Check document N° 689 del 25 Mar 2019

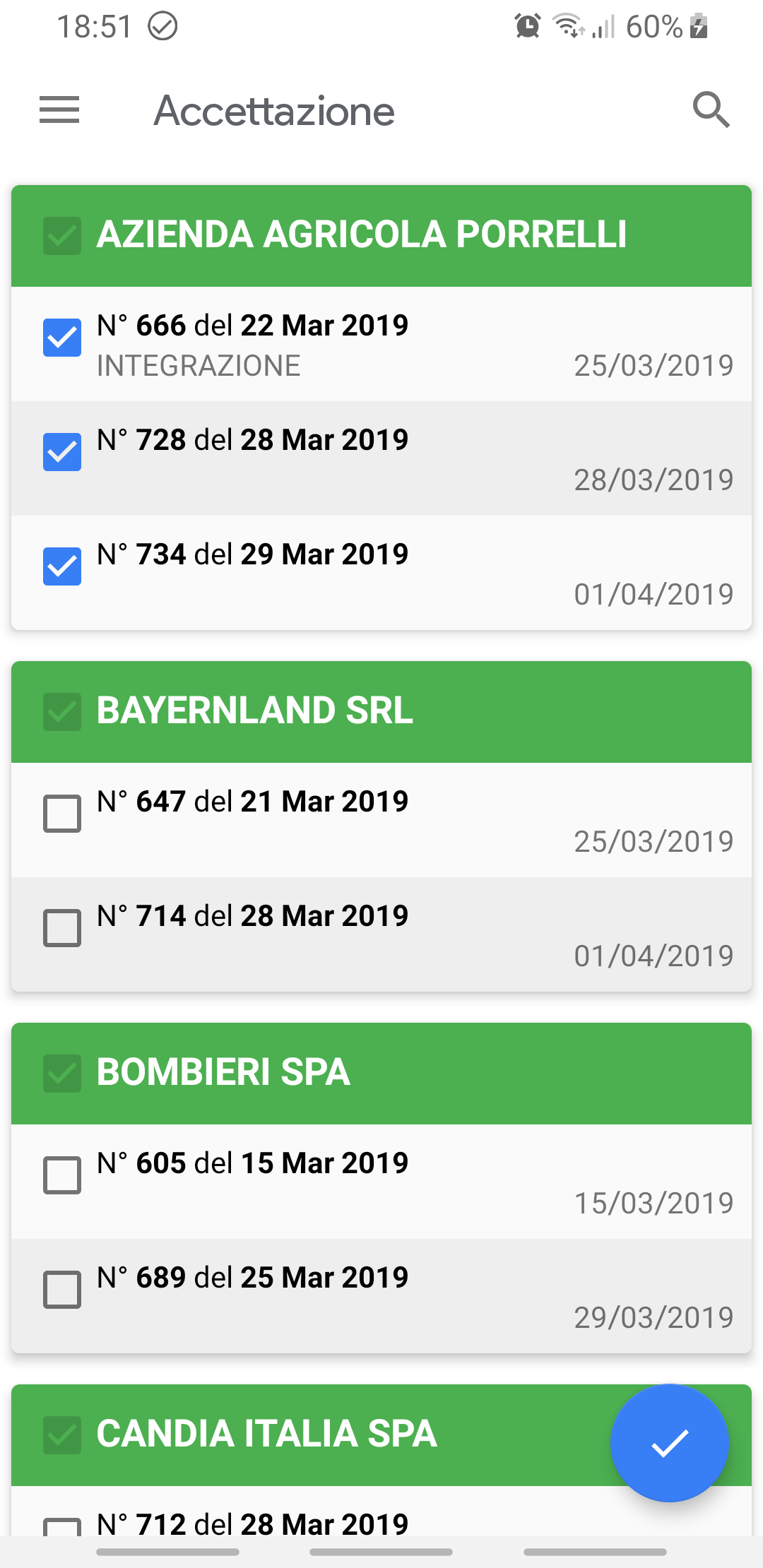62,1290
